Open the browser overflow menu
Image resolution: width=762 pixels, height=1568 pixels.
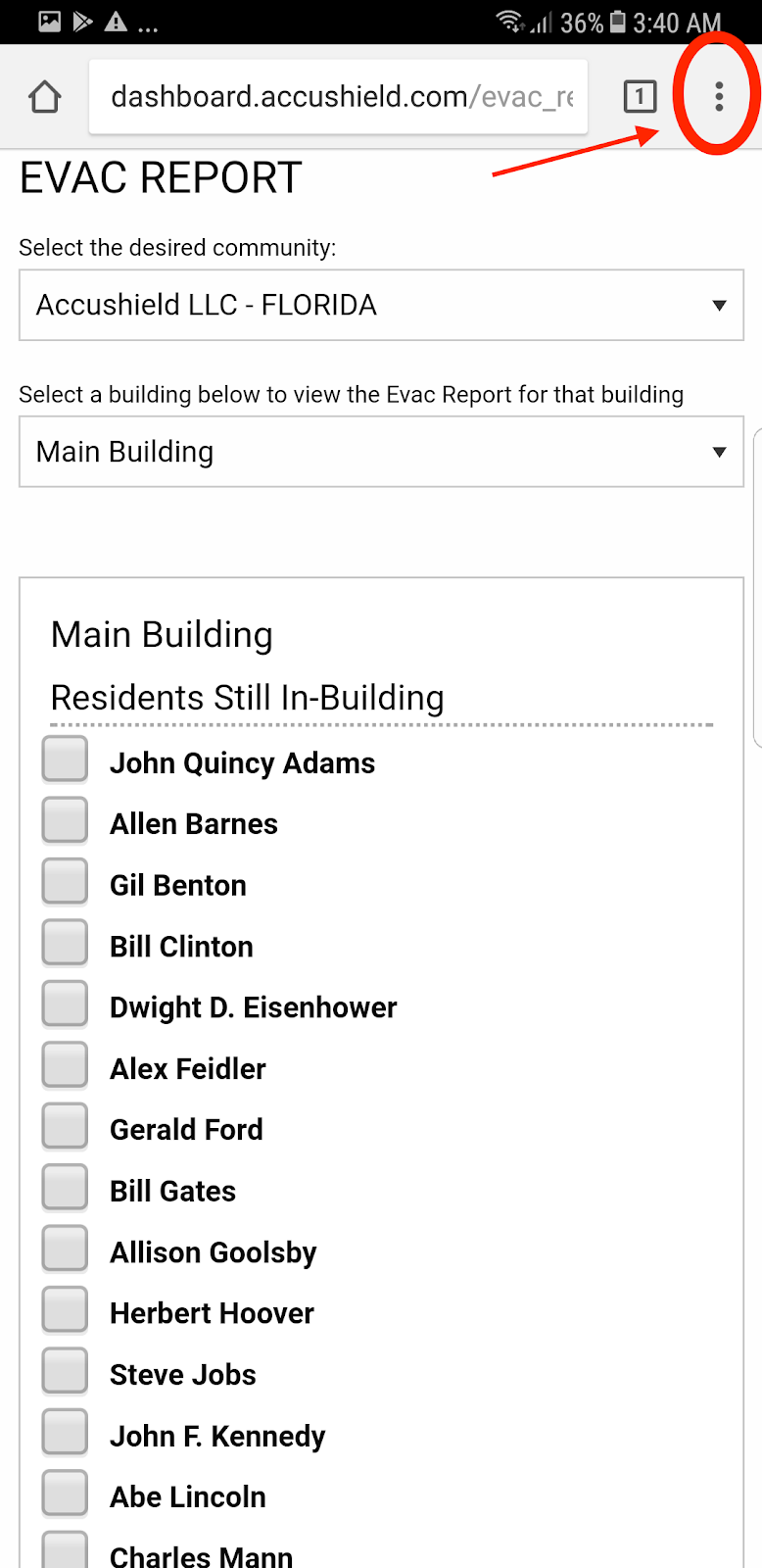point(719,96)
